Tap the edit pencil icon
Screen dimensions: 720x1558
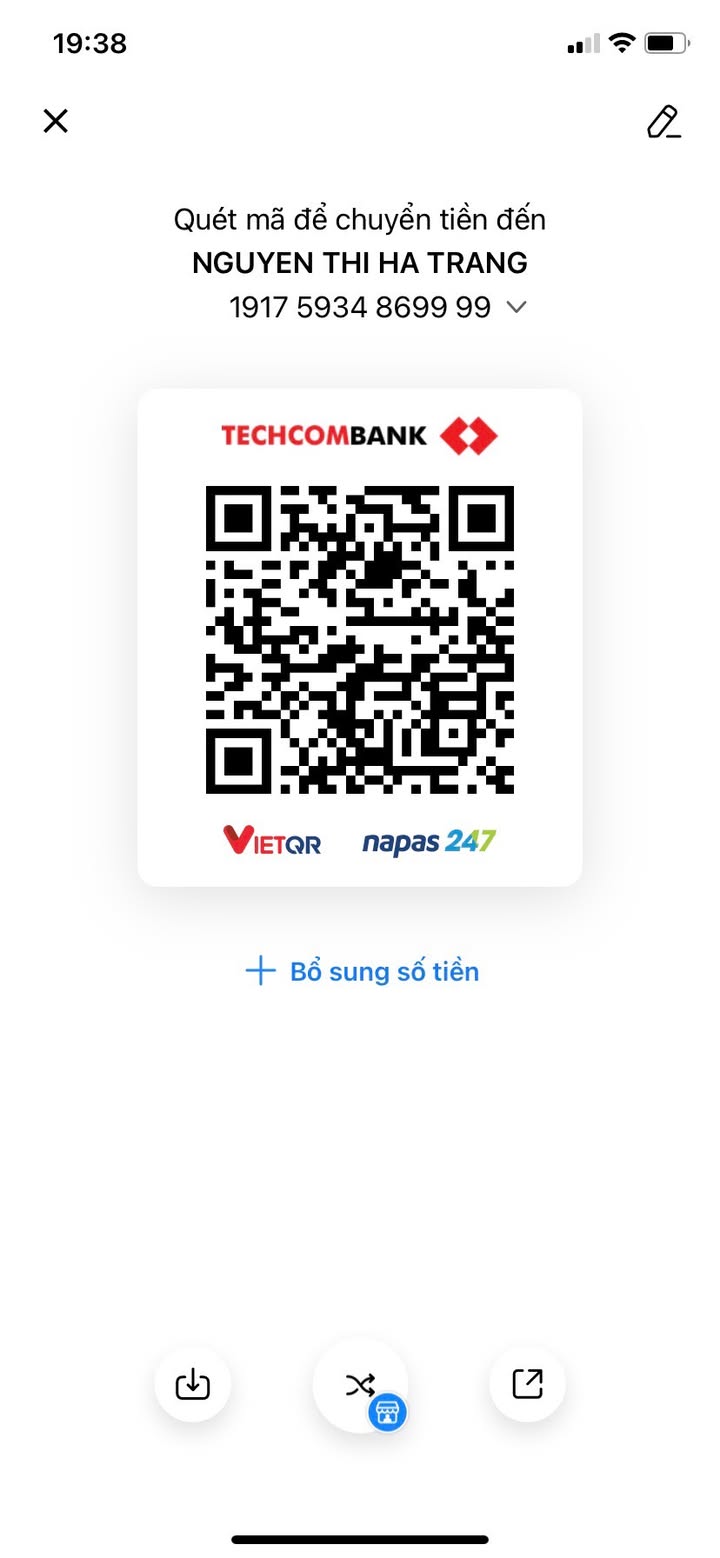click(663, 122)
